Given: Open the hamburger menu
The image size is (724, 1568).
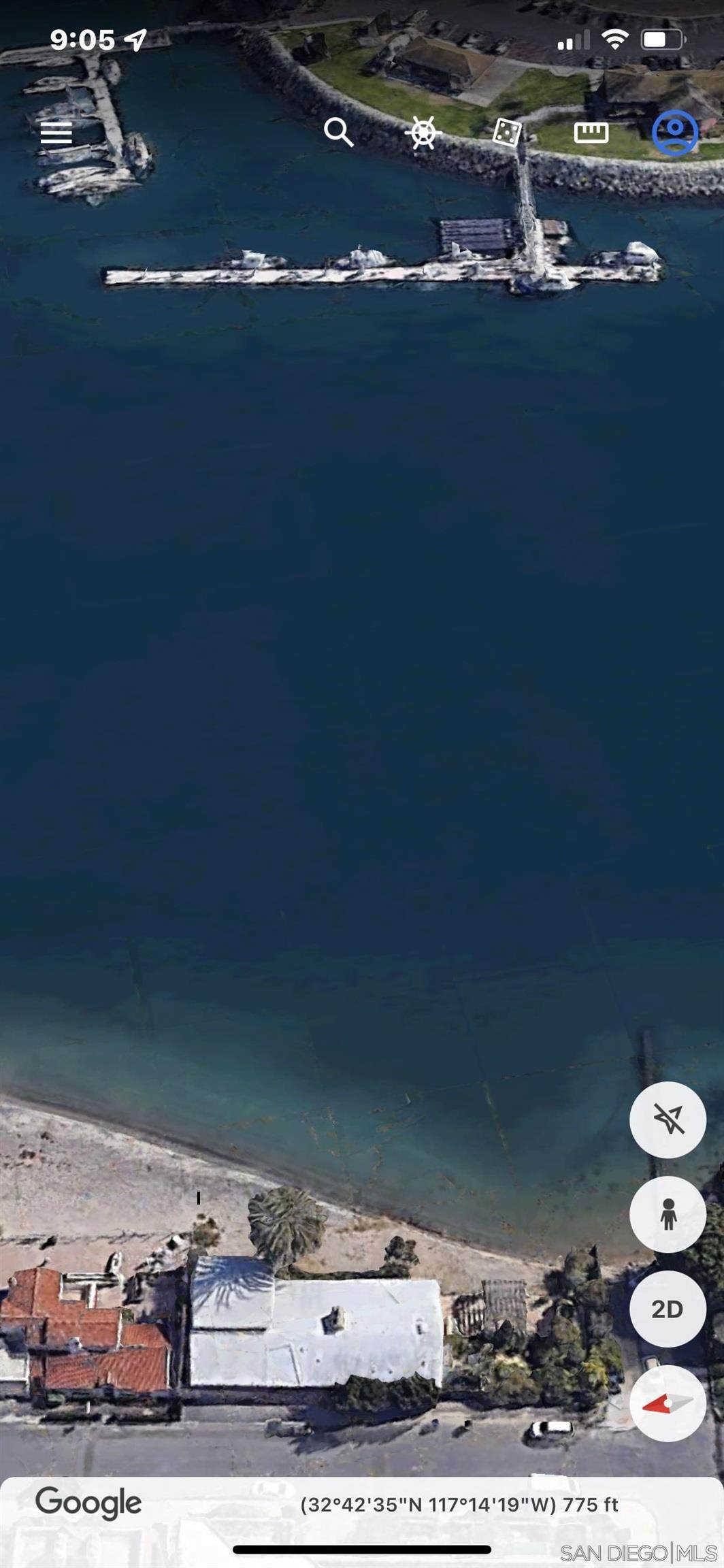Looking at the screenshot, I should [56, 133].
